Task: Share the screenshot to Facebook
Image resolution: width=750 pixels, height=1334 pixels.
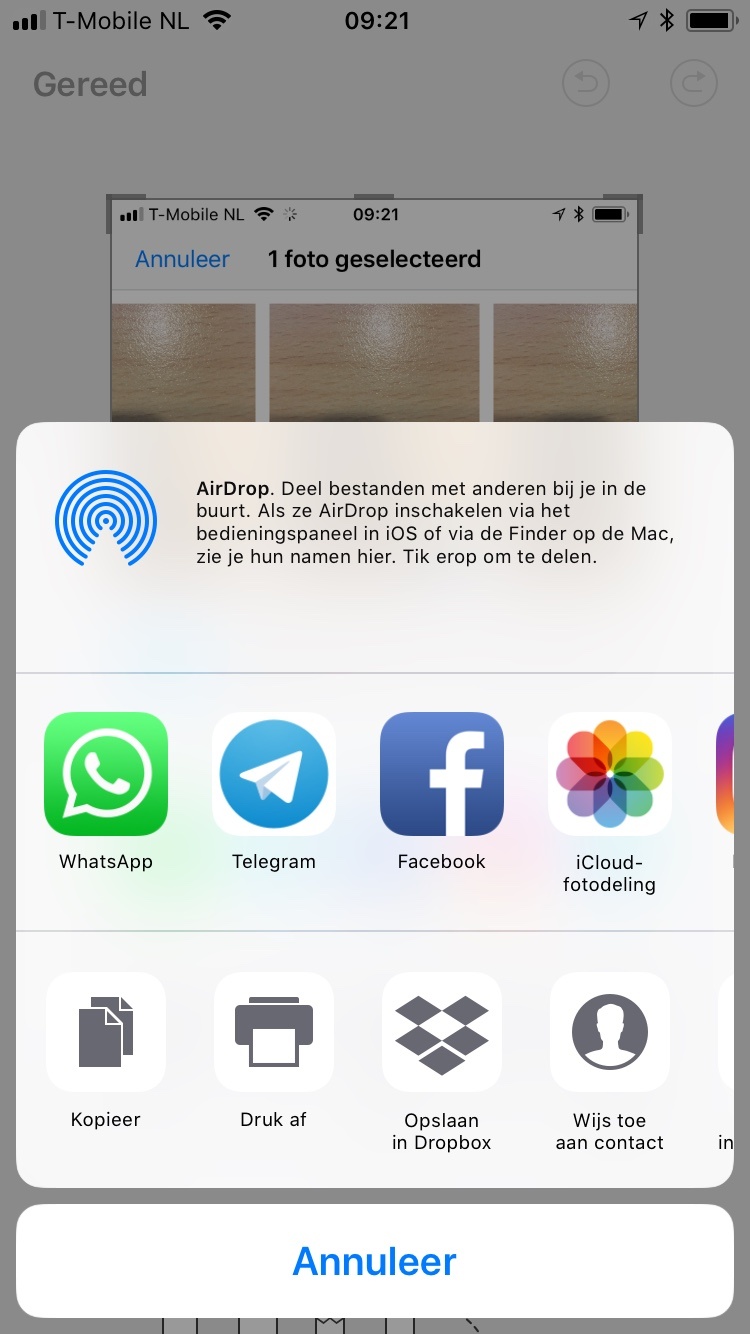Action: click(442, 774)
